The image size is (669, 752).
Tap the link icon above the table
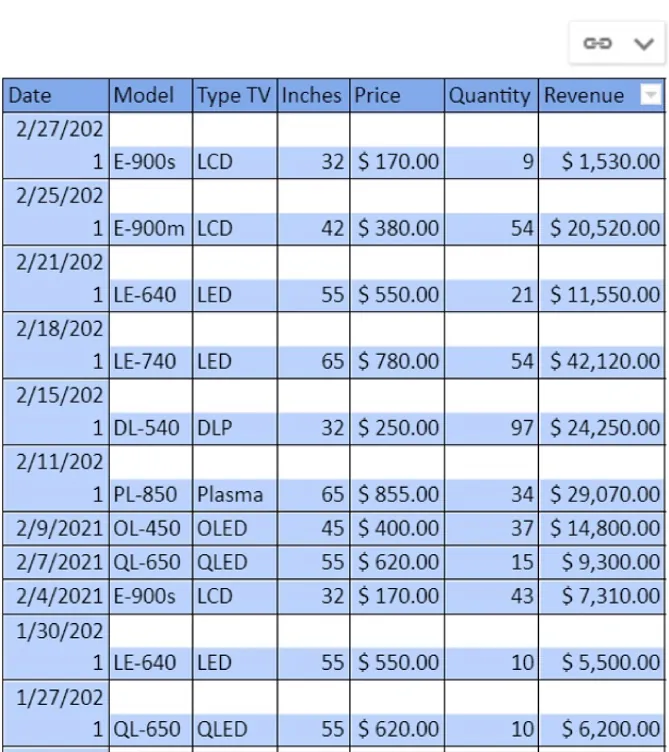tap(597, 43)
